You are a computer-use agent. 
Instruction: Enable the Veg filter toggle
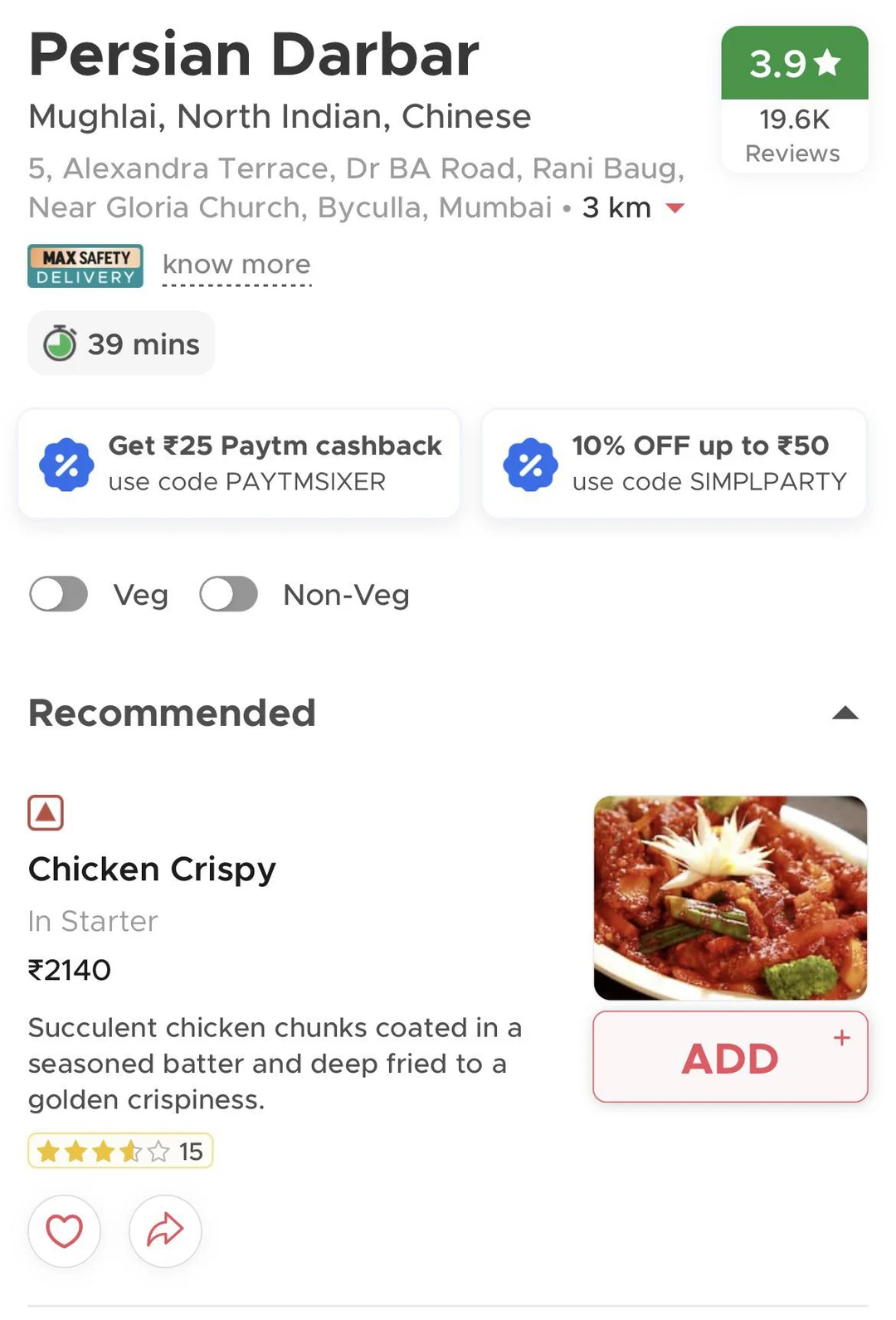[x=59, y=595]
